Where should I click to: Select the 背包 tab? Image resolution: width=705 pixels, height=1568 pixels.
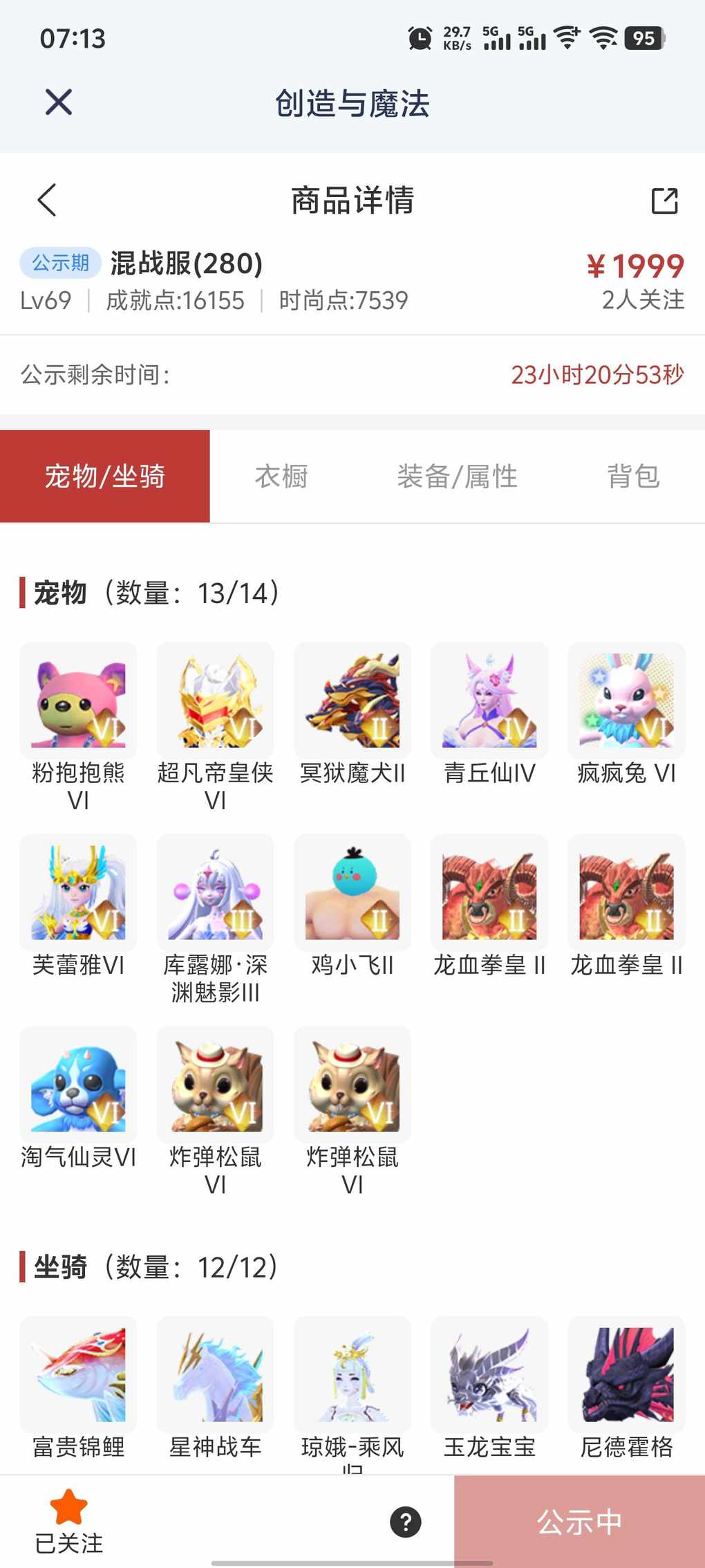(633, 477)
